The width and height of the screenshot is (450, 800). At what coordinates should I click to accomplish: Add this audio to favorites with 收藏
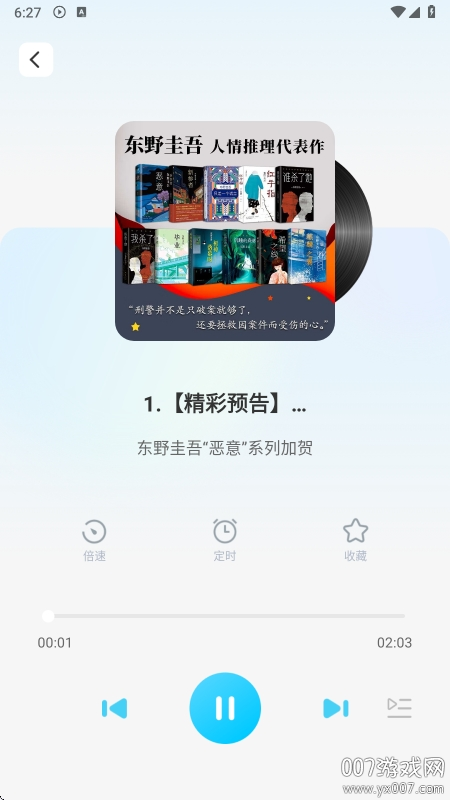click(355, 540)
